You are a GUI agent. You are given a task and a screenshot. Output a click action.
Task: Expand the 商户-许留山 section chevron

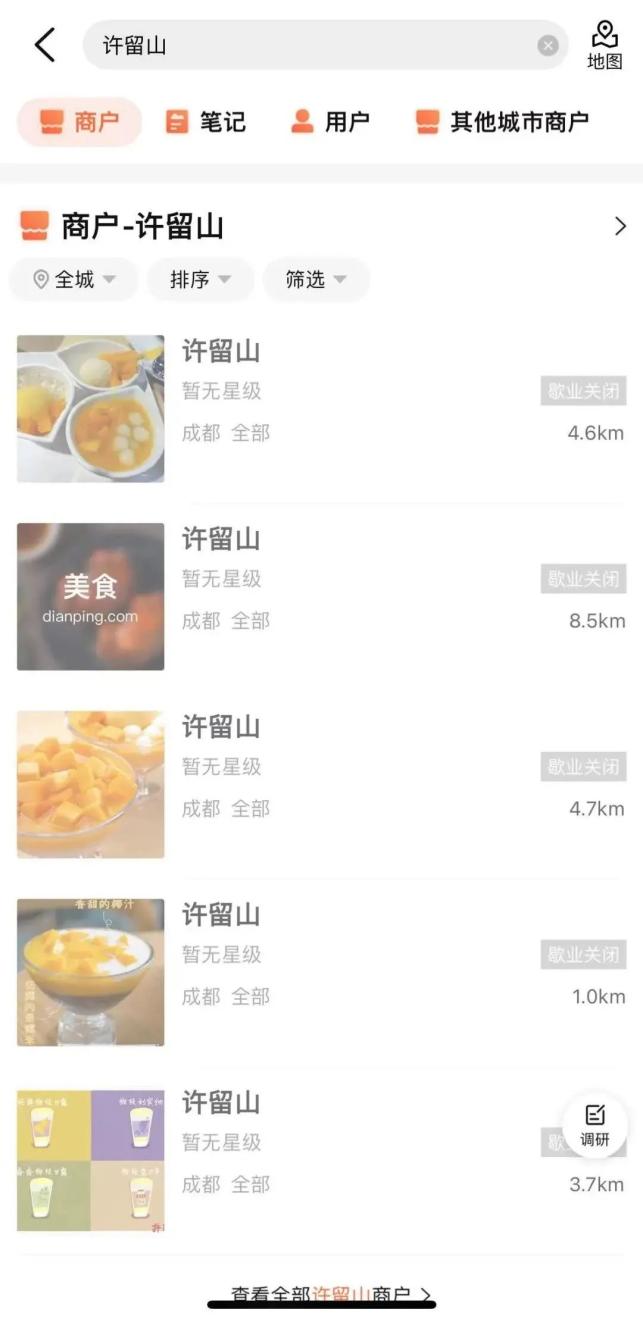pos(620,227)
